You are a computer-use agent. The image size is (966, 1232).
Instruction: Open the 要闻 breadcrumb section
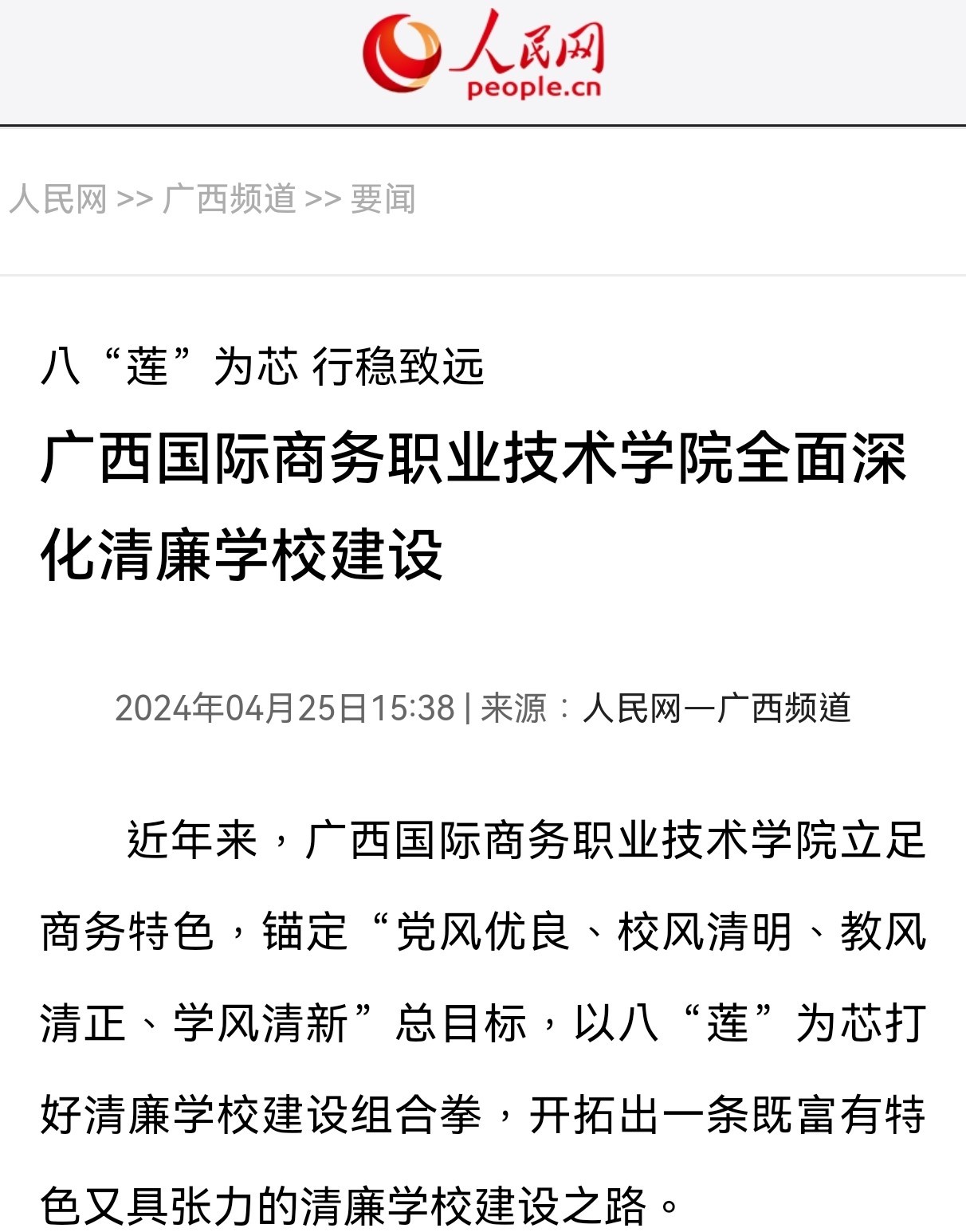coord(383,199)
